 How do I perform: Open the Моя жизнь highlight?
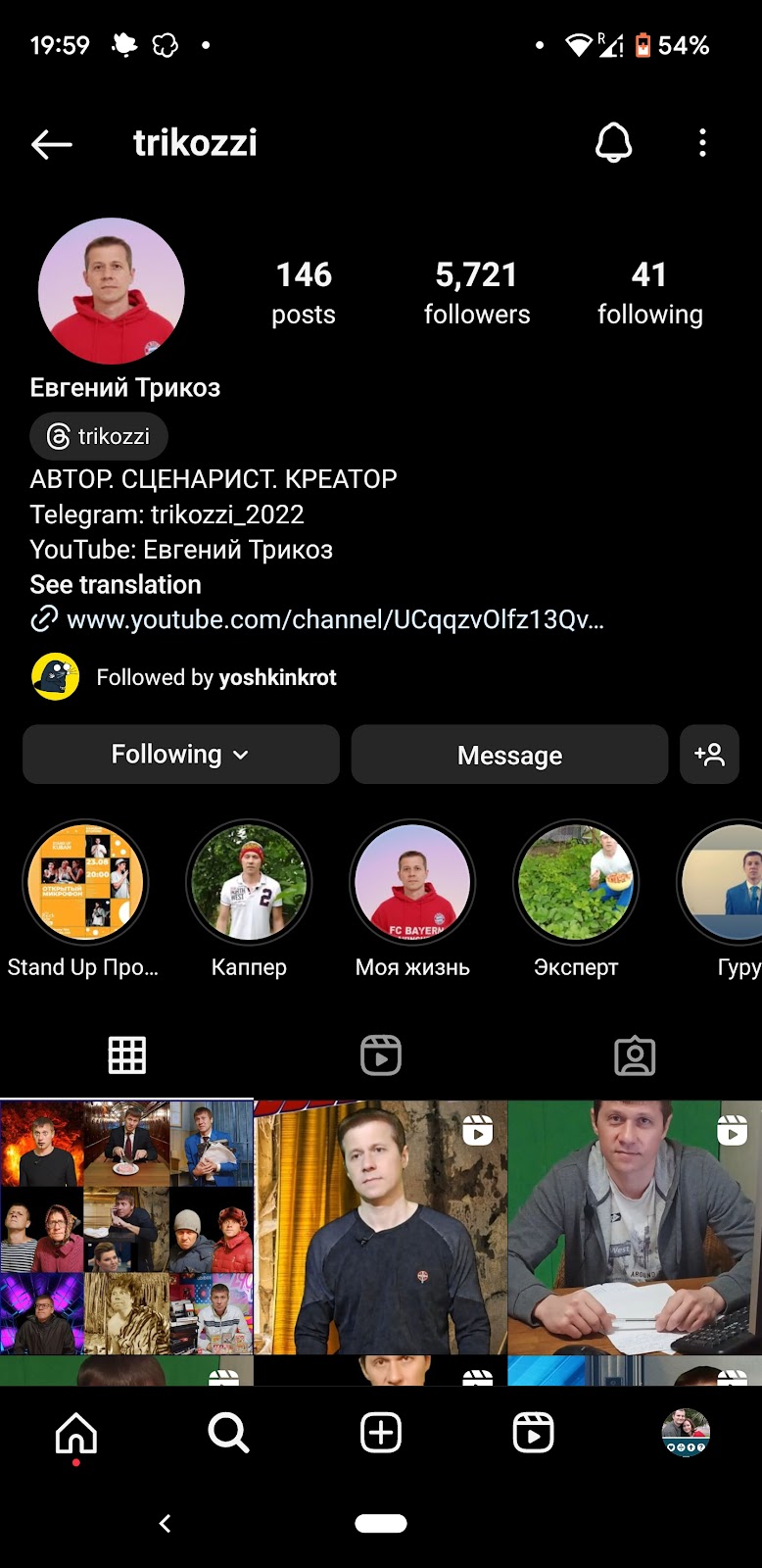click(x=412, y=882)
